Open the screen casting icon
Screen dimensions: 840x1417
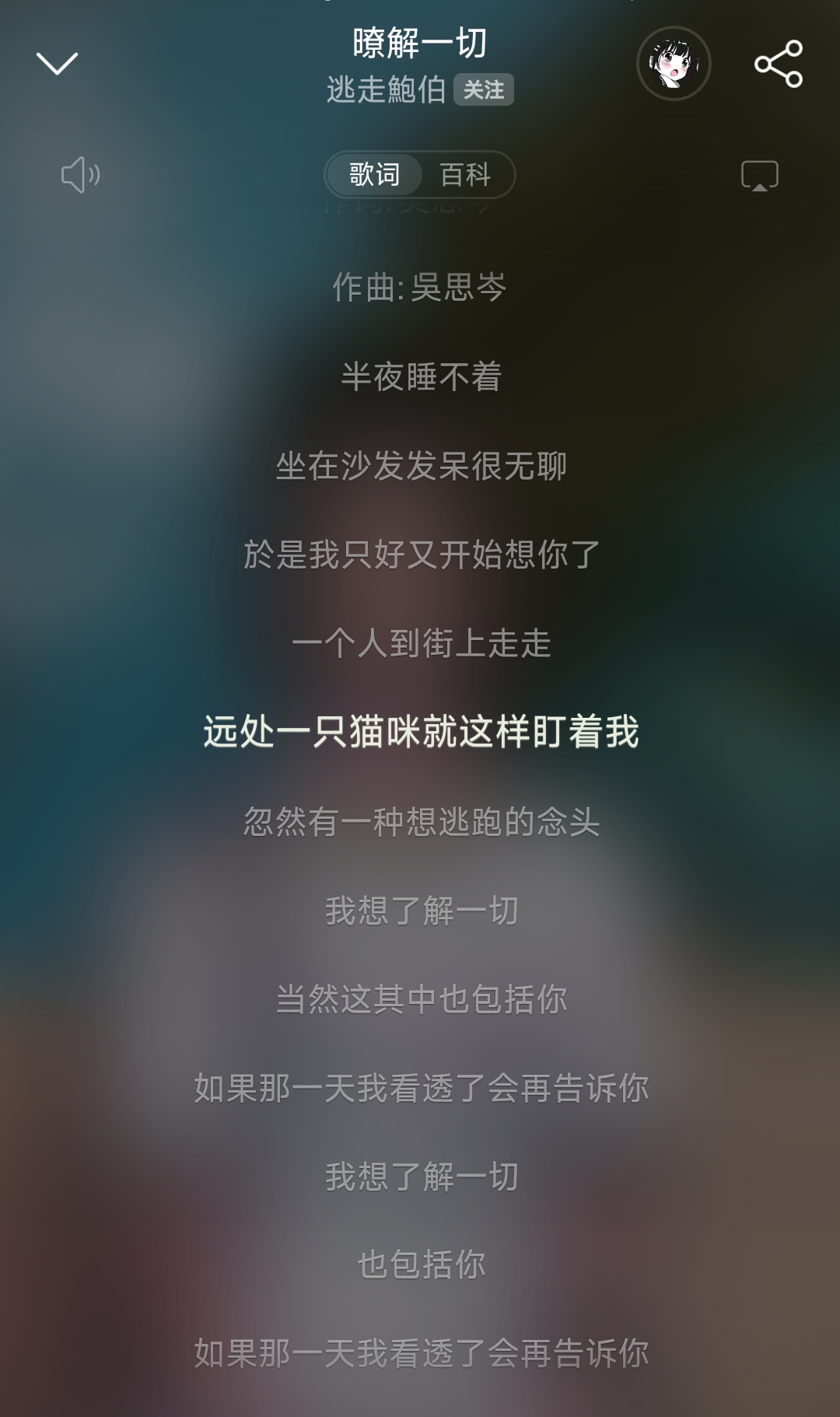tap(759, 175)
